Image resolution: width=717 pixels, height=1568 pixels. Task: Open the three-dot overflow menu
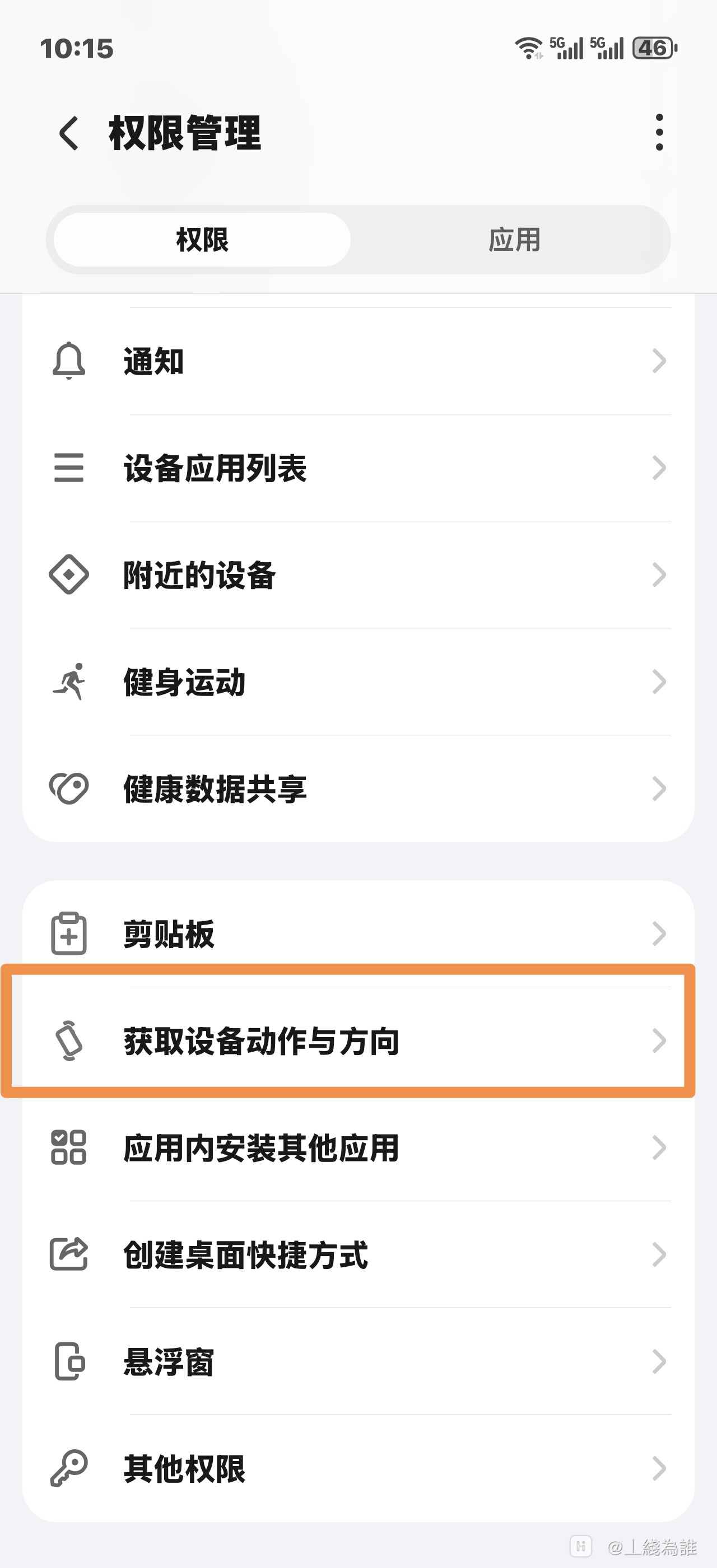659,132
